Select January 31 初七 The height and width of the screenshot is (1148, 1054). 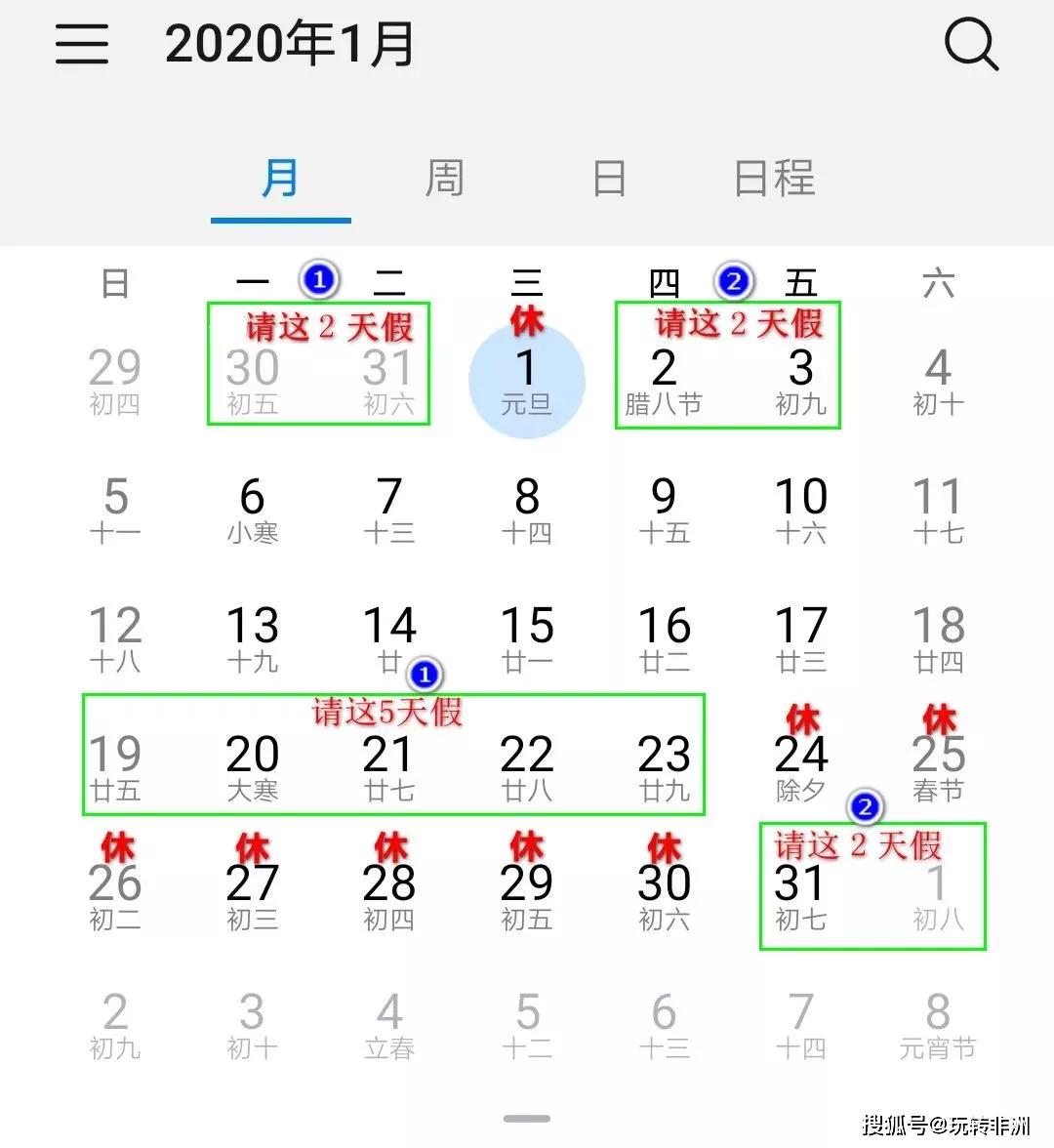(x=801, y=895)
